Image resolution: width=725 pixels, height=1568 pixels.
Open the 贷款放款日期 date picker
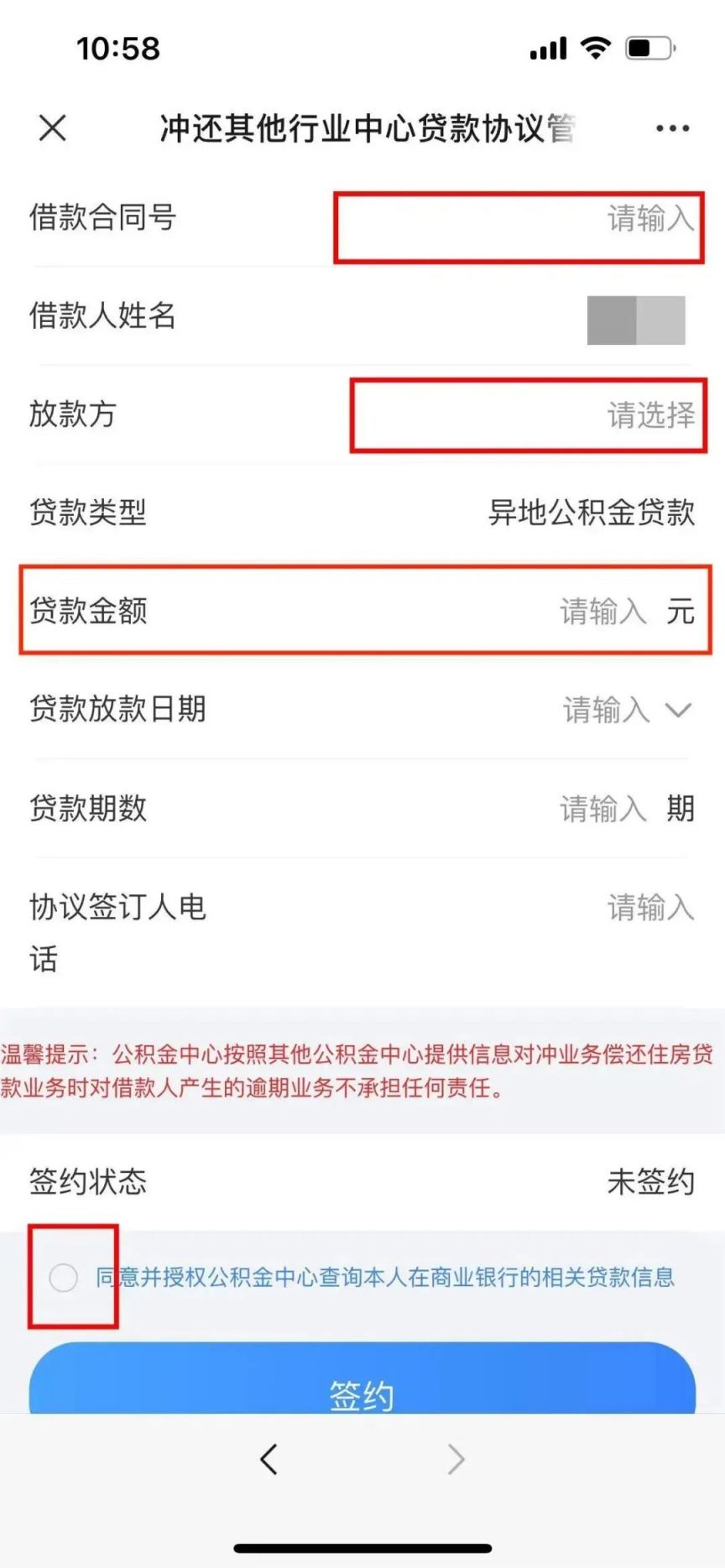[626, 711]
